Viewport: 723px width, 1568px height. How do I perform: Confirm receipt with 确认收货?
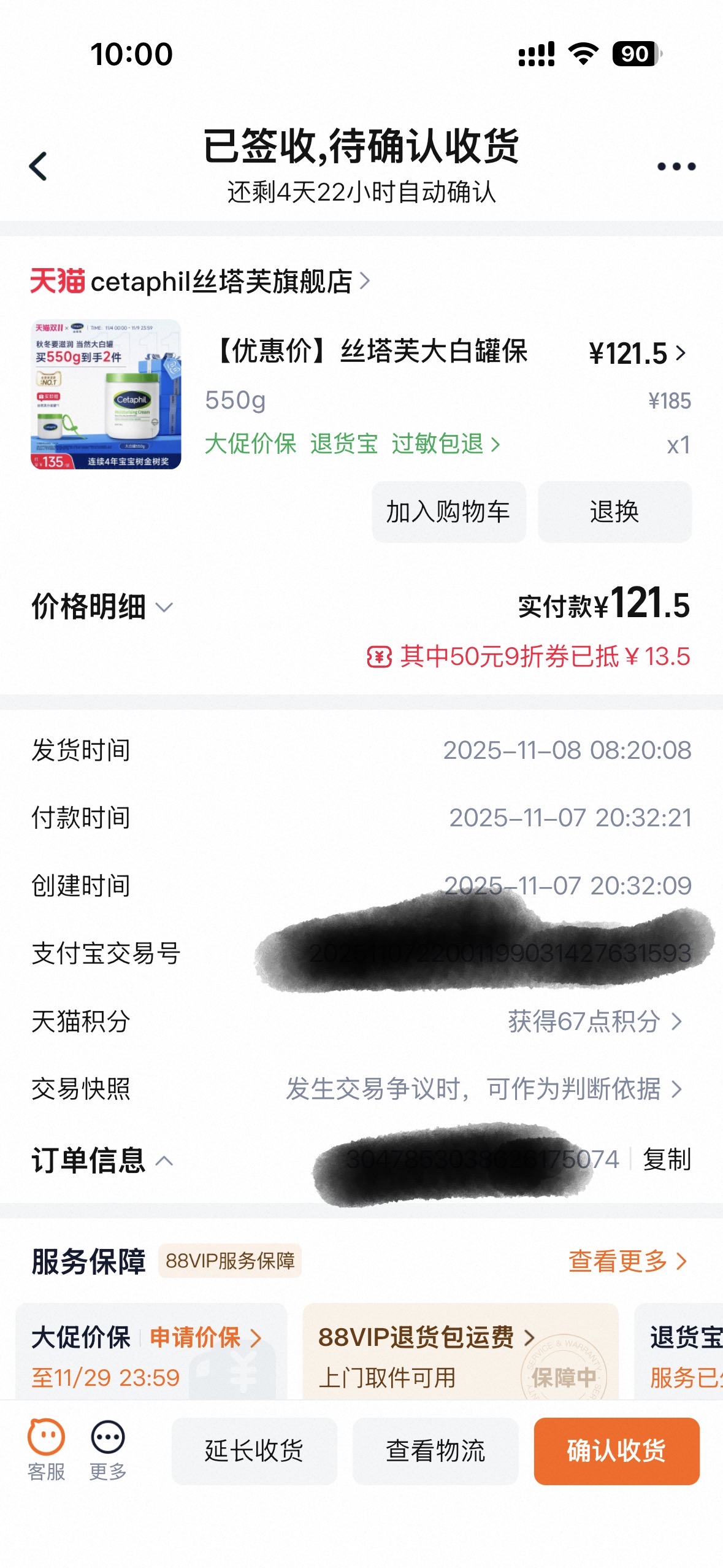pos(616,1451)
